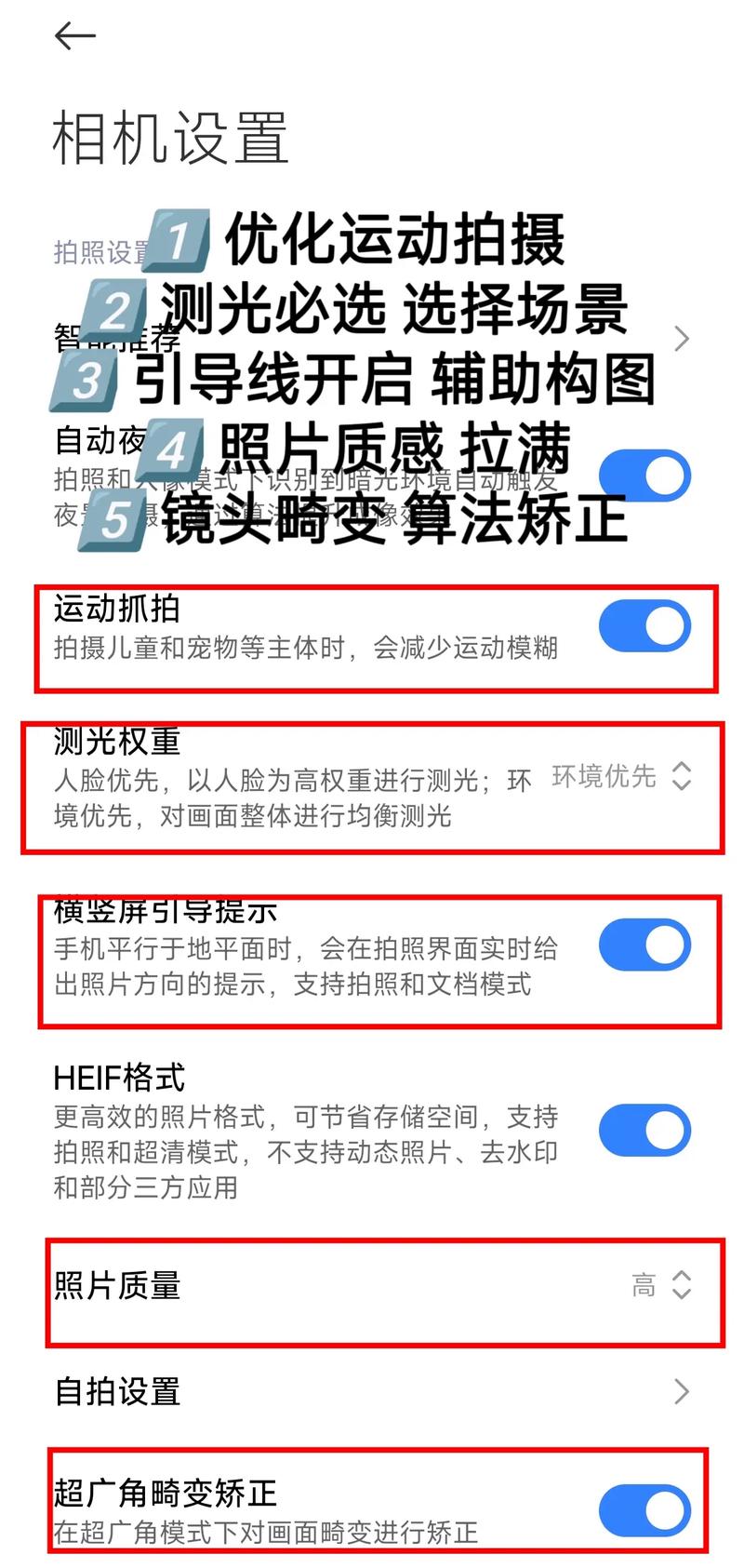Viewport: 744px width, 1568px height.
Task: Tap the back arrow at top left
Action: click(x=73, y=35)
